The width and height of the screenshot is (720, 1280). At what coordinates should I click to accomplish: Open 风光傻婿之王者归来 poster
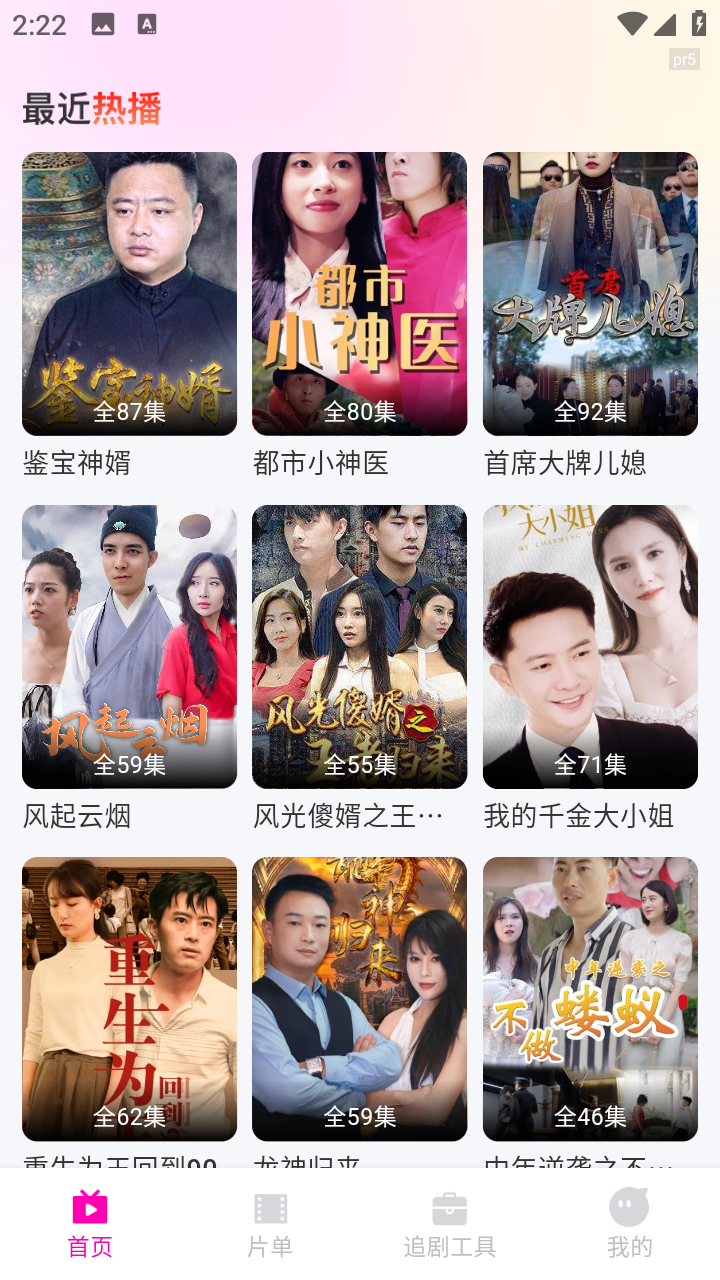359,646
